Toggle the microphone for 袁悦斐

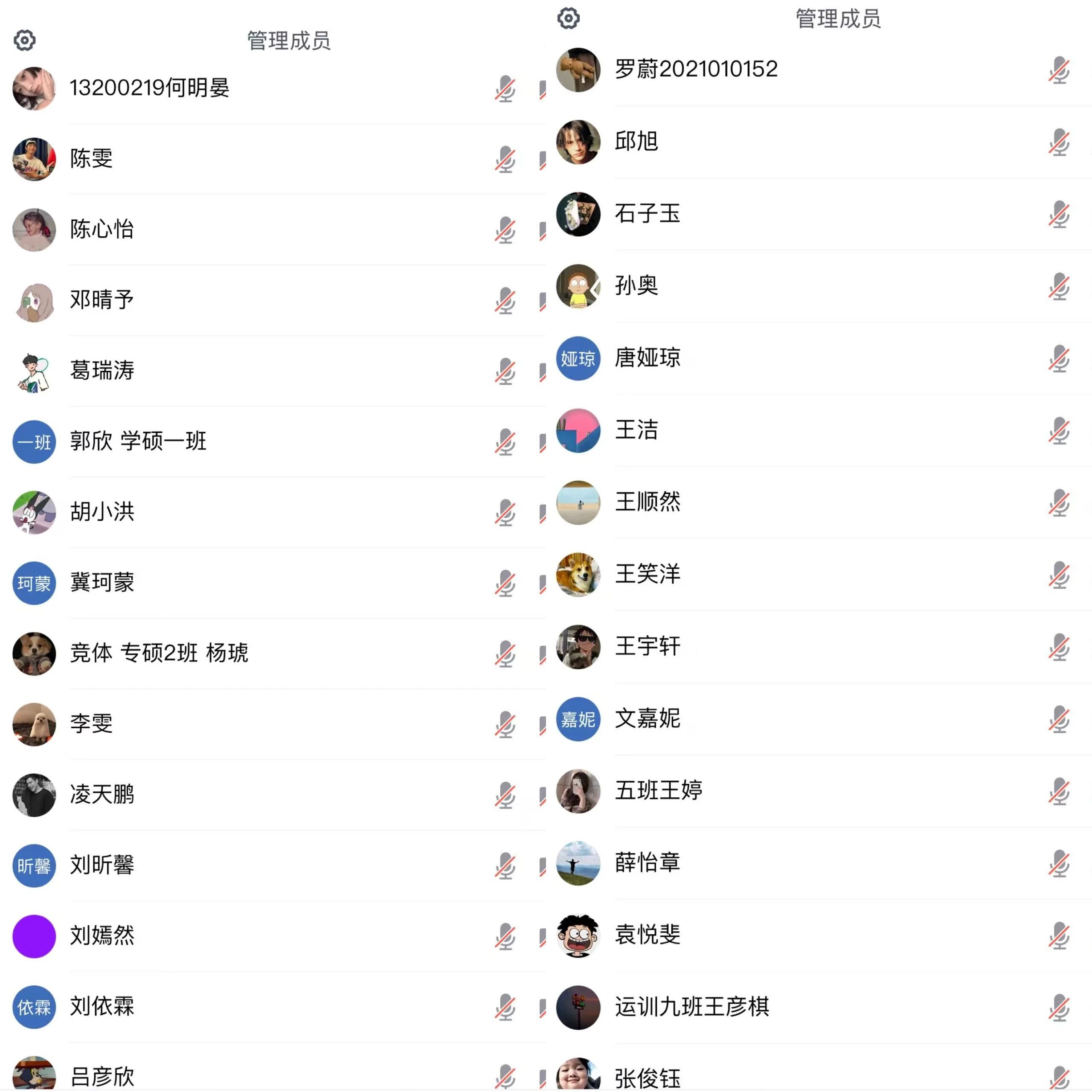pyautogui.click(x=1059, y=935)
